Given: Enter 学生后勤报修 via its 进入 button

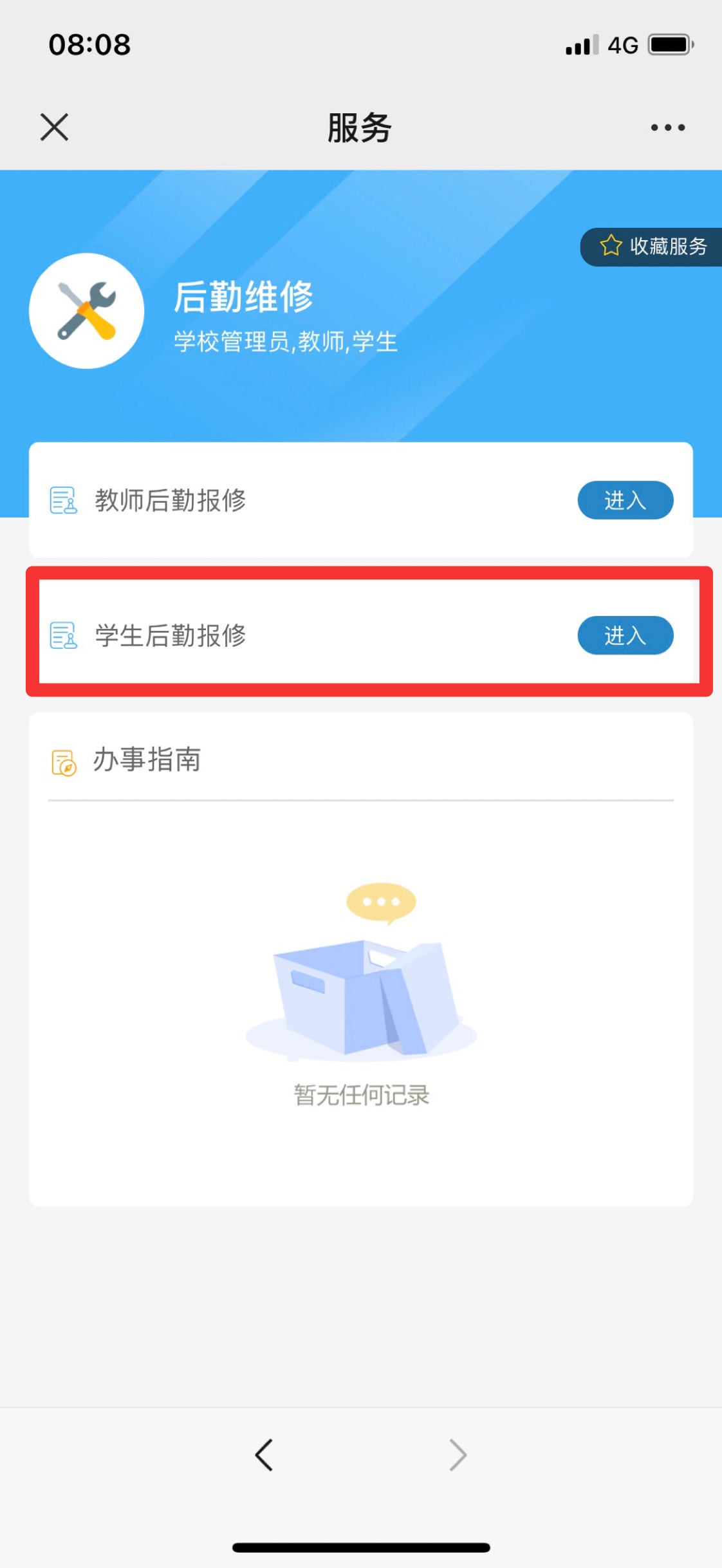Looking at the screenshot, I should pos(625,635).
